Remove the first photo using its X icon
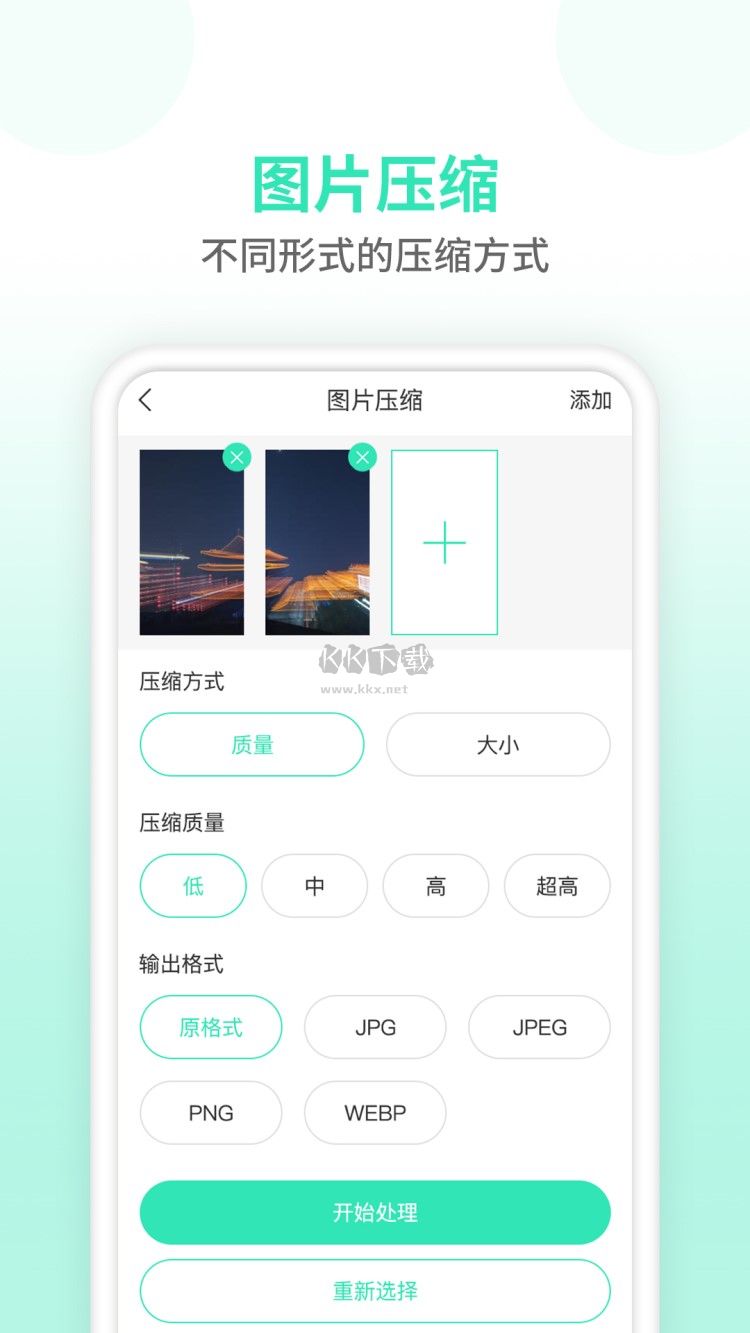 click(x=236, y=456)
